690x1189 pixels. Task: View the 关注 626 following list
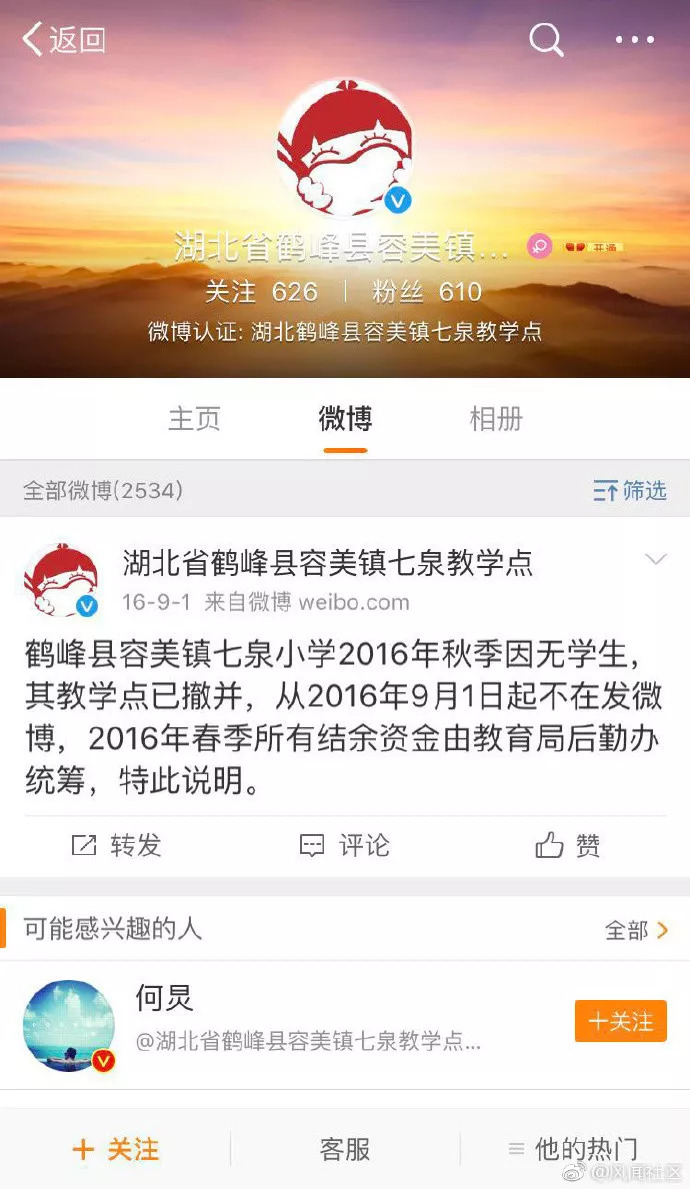click(261, 292)
